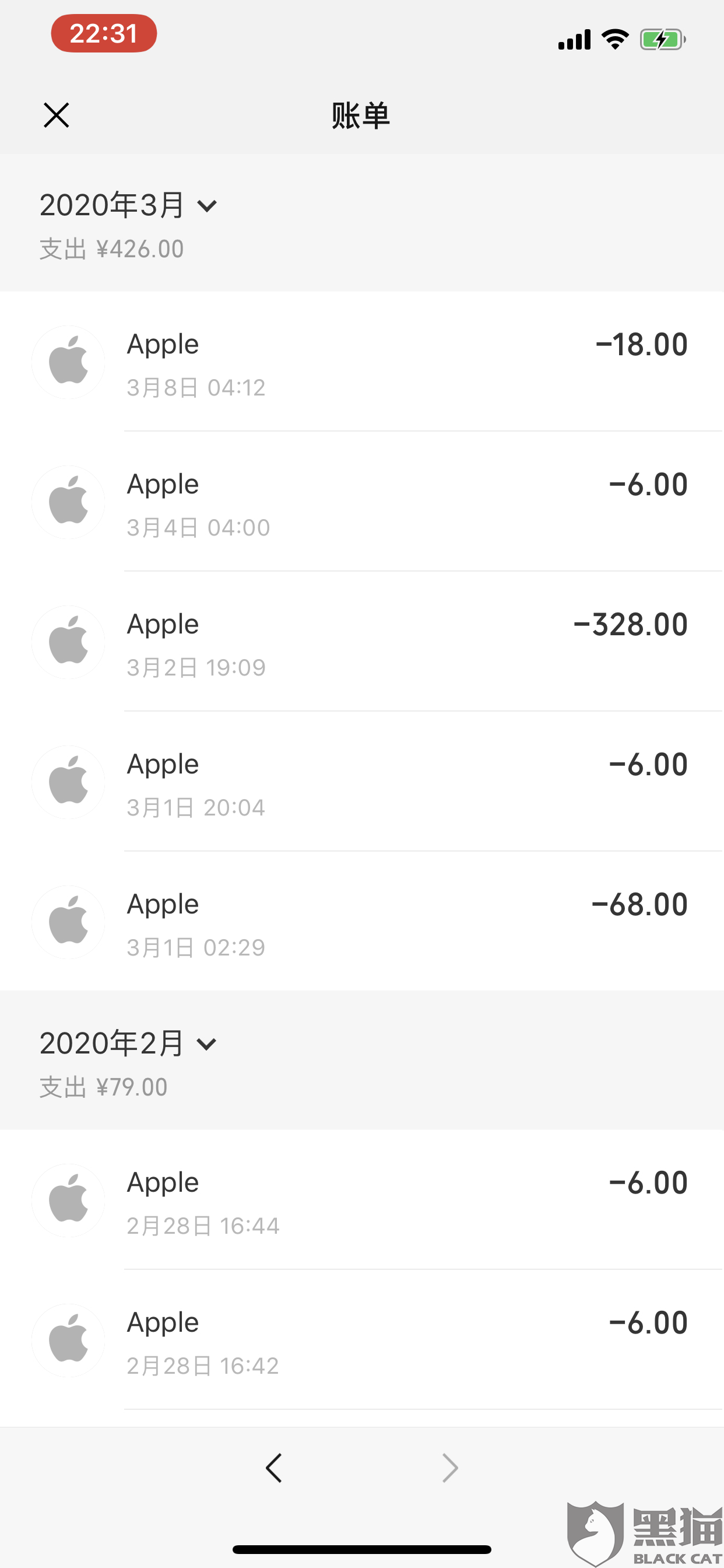Viewport: 724px width, 1568px height.
Task: Open the Apple transaction from 2月28日 16:44
Action: [x=362, y=1200]
